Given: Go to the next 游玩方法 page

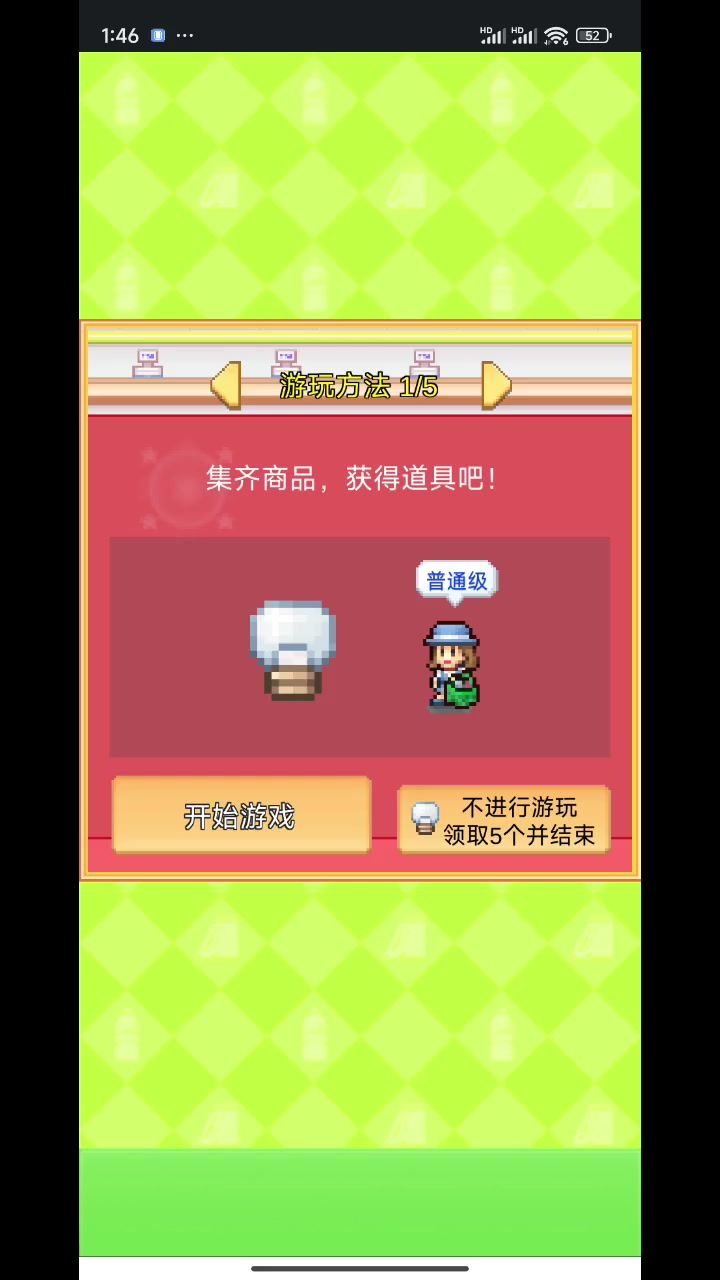Looking at the screenshot, I should click(x=496, y=385).
